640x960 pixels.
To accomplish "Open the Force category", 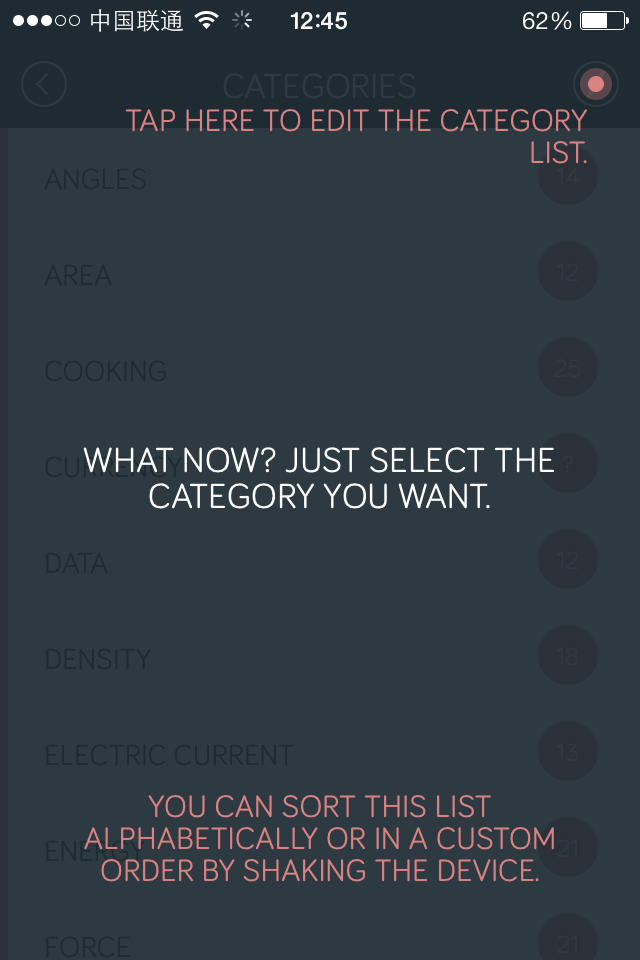I will pos(88,945).
